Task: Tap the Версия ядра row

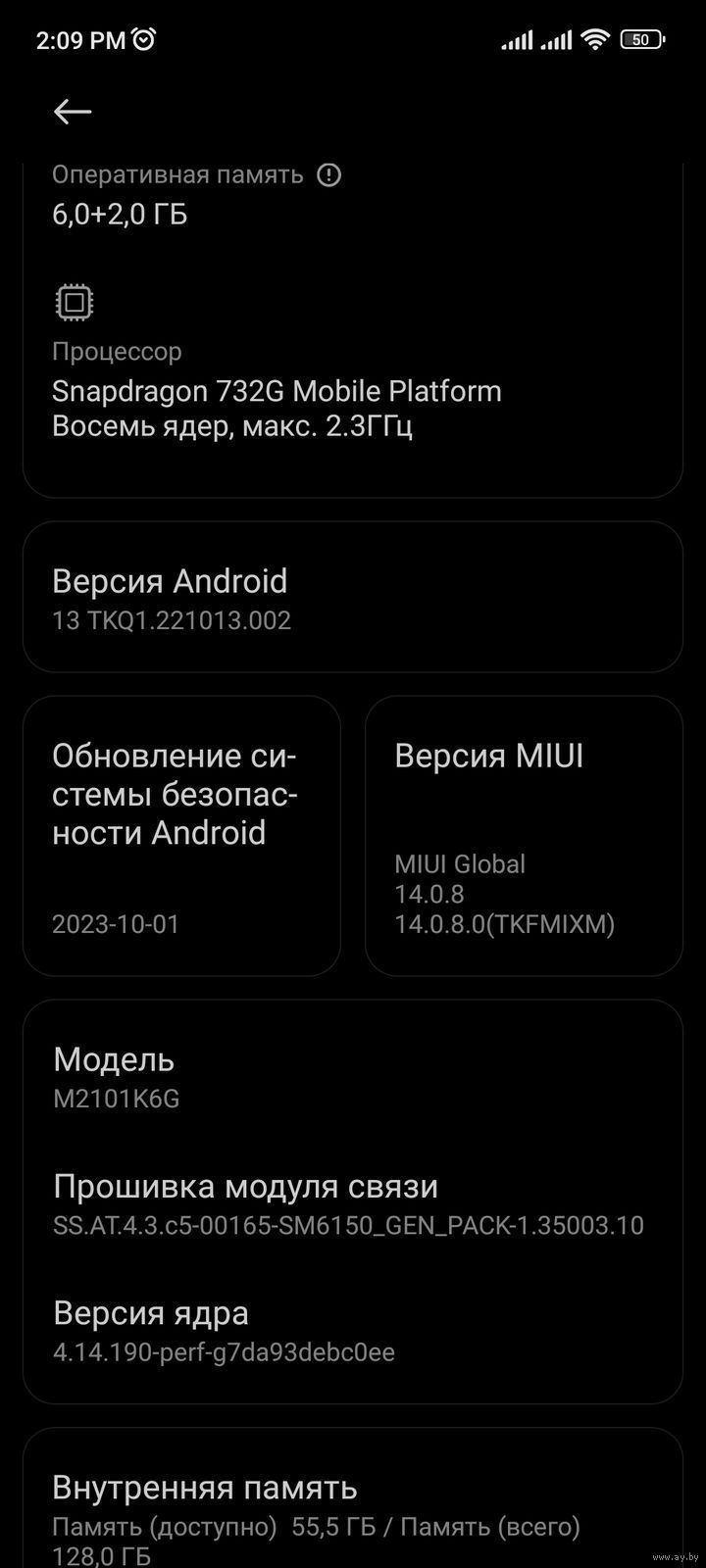Action: pos(352,1331)
